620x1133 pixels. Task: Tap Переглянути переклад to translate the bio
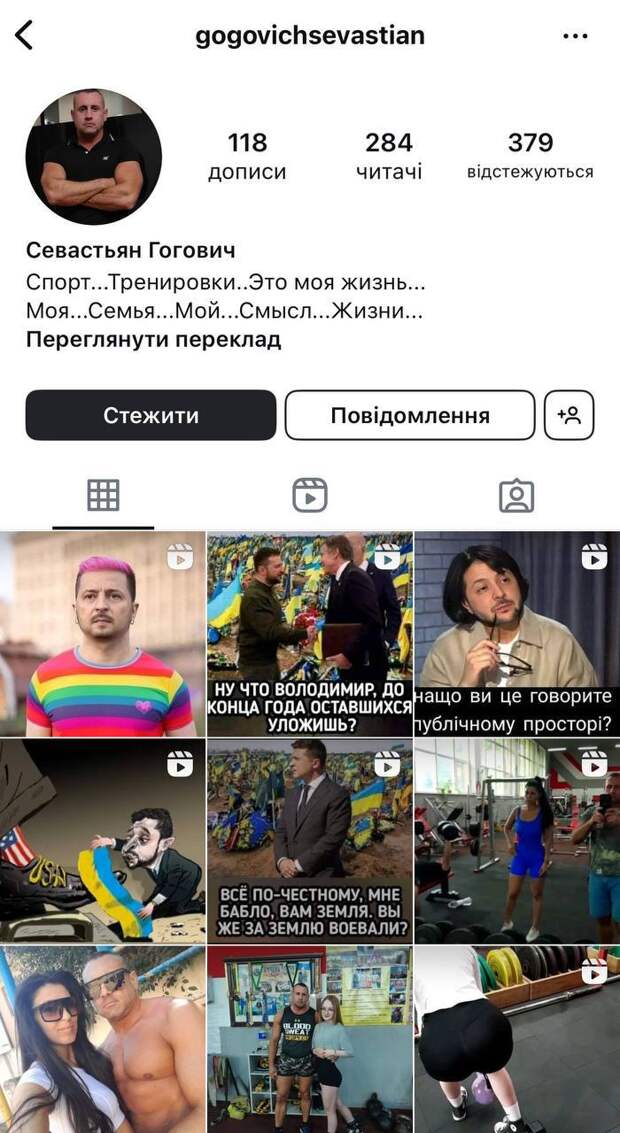coord(153,339)
